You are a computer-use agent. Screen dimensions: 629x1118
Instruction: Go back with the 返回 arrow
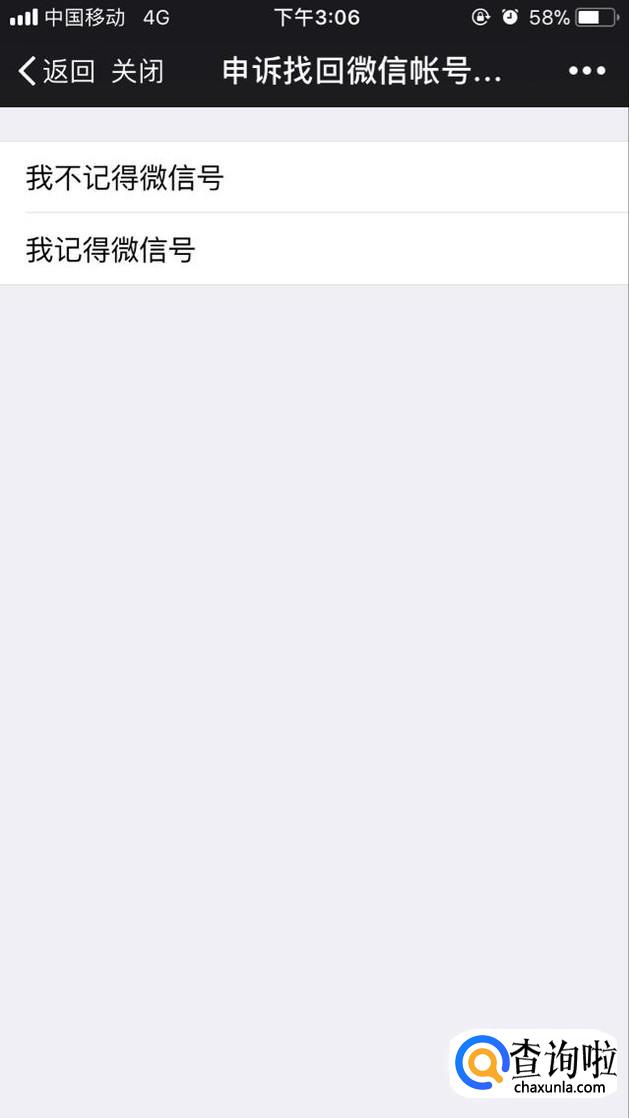55,71
